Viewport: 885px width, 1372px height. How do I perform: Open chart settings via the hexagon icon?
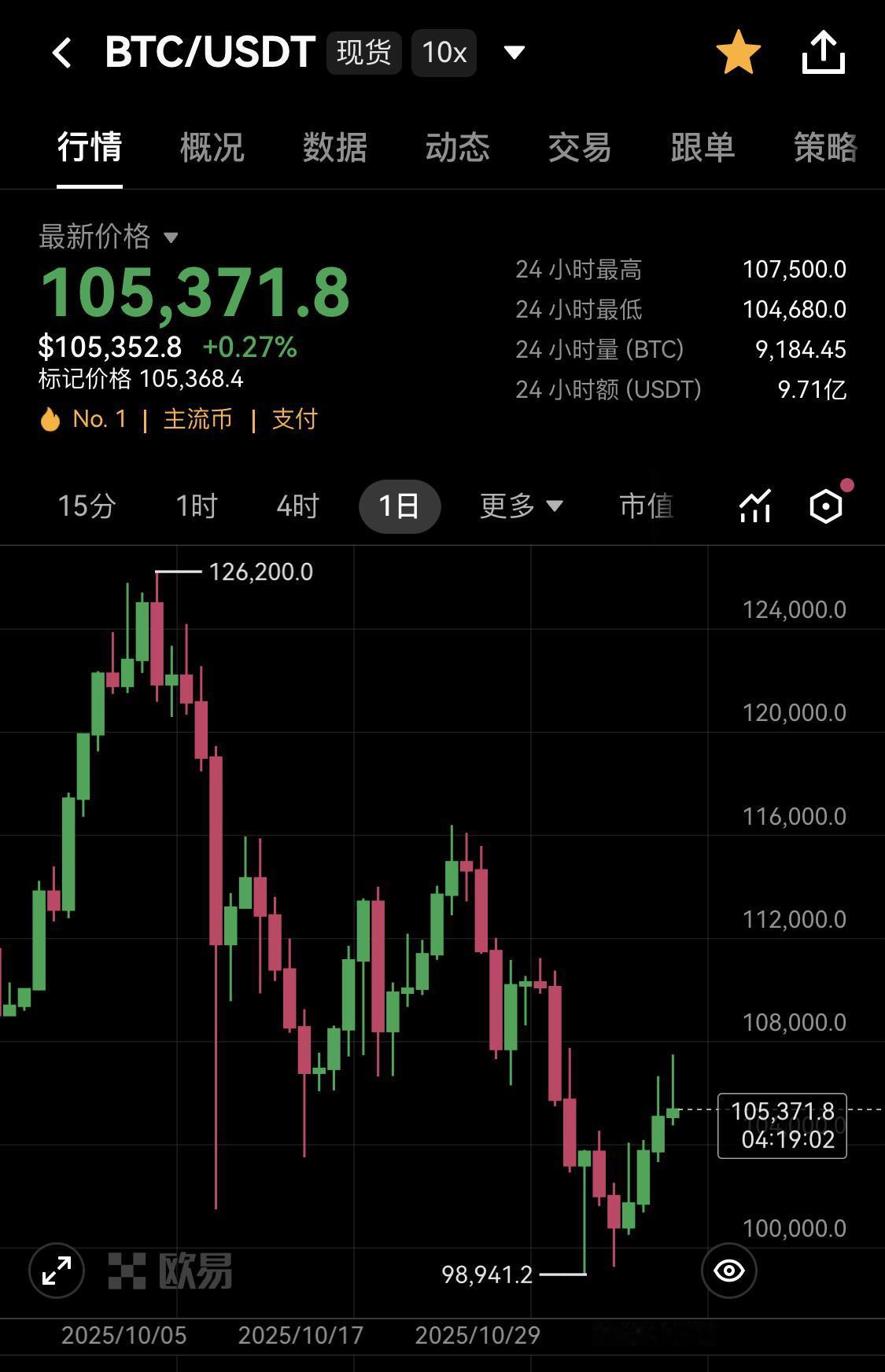pyautogui.click(x=827, y=506)
